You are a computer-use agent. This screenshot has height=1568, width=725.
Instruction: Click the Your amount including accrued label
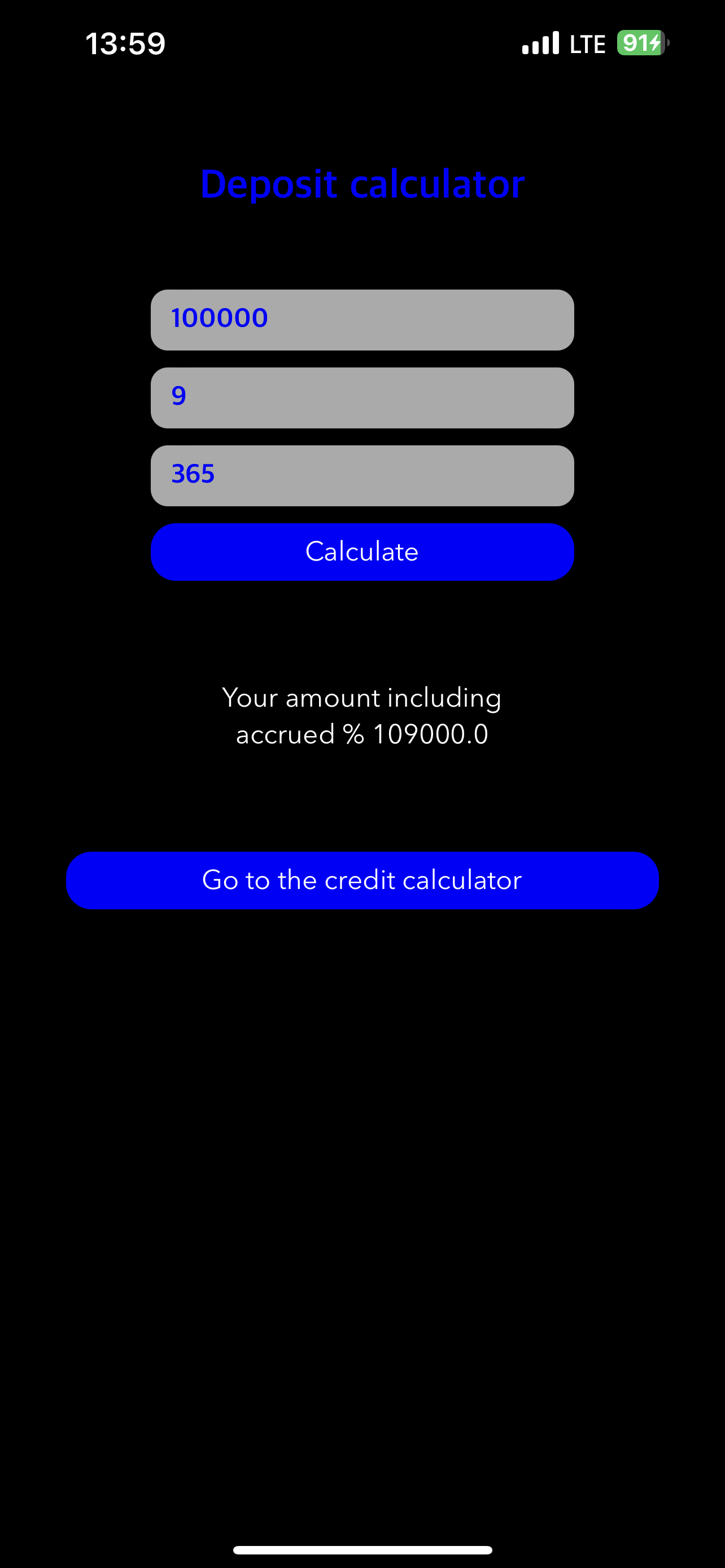(362, 698)
